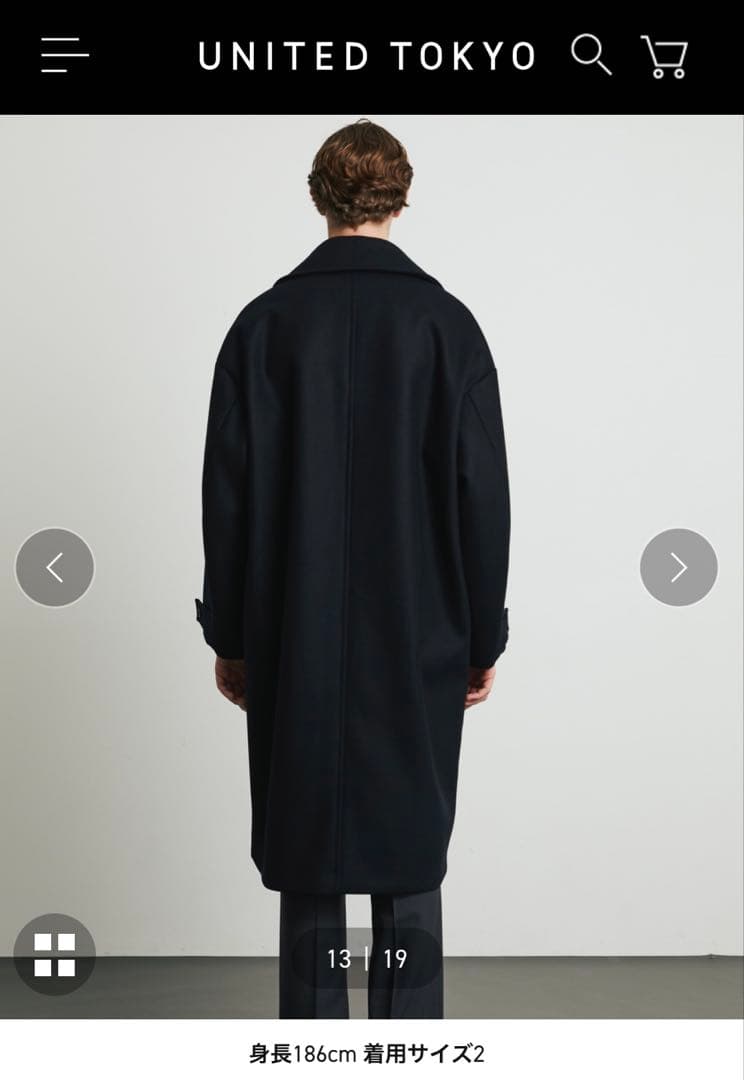Go to UNITED TOKYO homepage
Image resolution: width=744 pixels, height=1080 pixels.
(366, 57)
